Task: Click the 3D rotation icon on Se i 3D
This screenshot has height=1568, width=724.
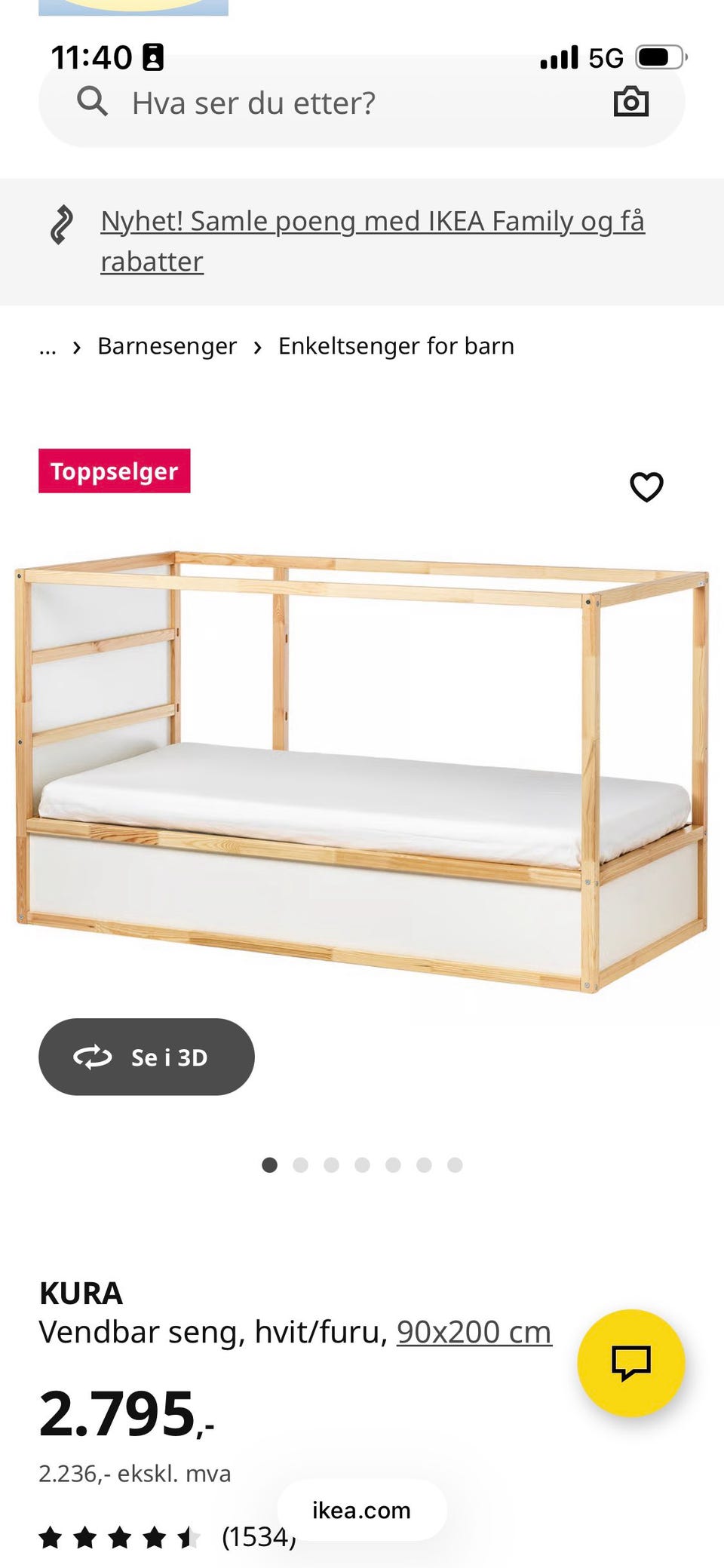Action: tap(93, 1057)
